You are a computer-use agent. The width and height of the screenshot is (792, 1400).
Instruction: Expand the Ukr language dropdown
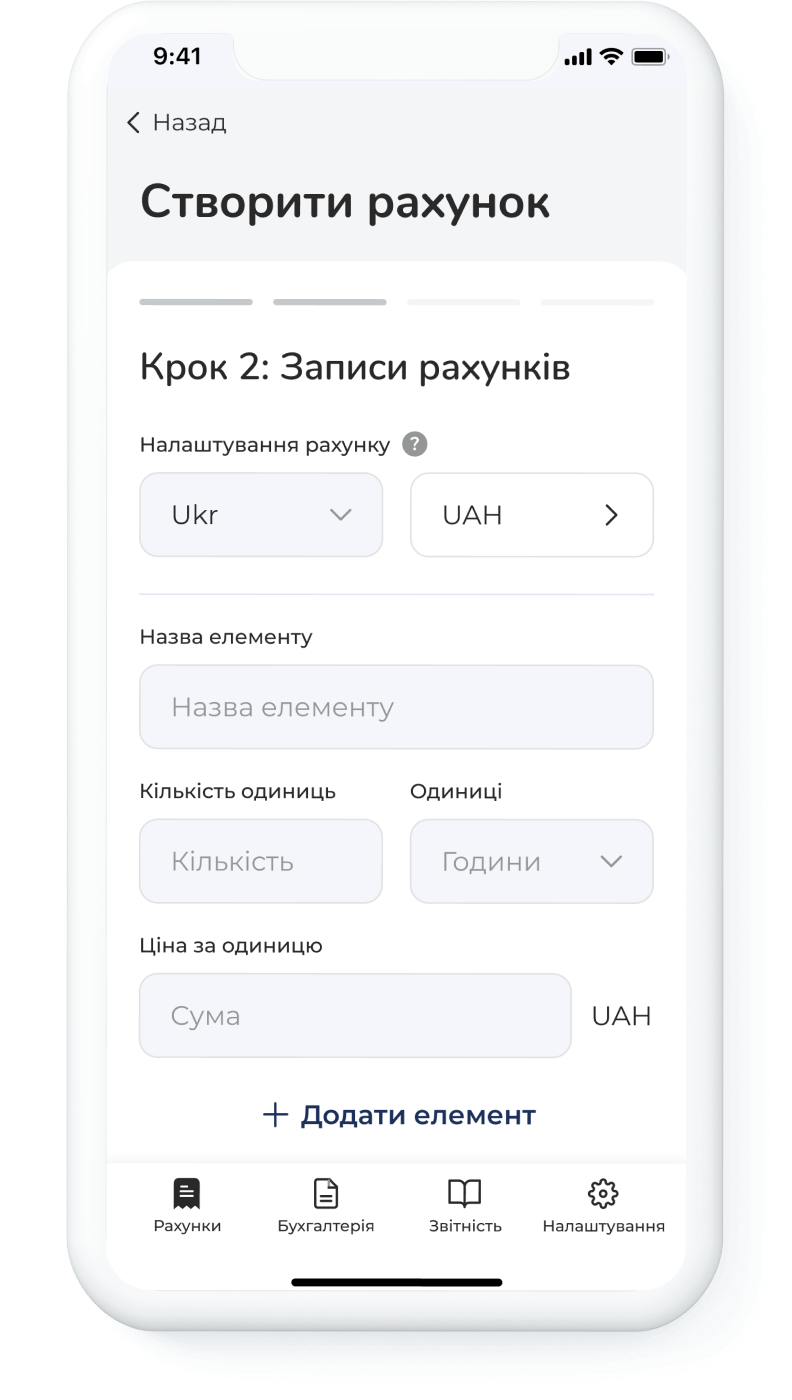[x=261, y=515]
